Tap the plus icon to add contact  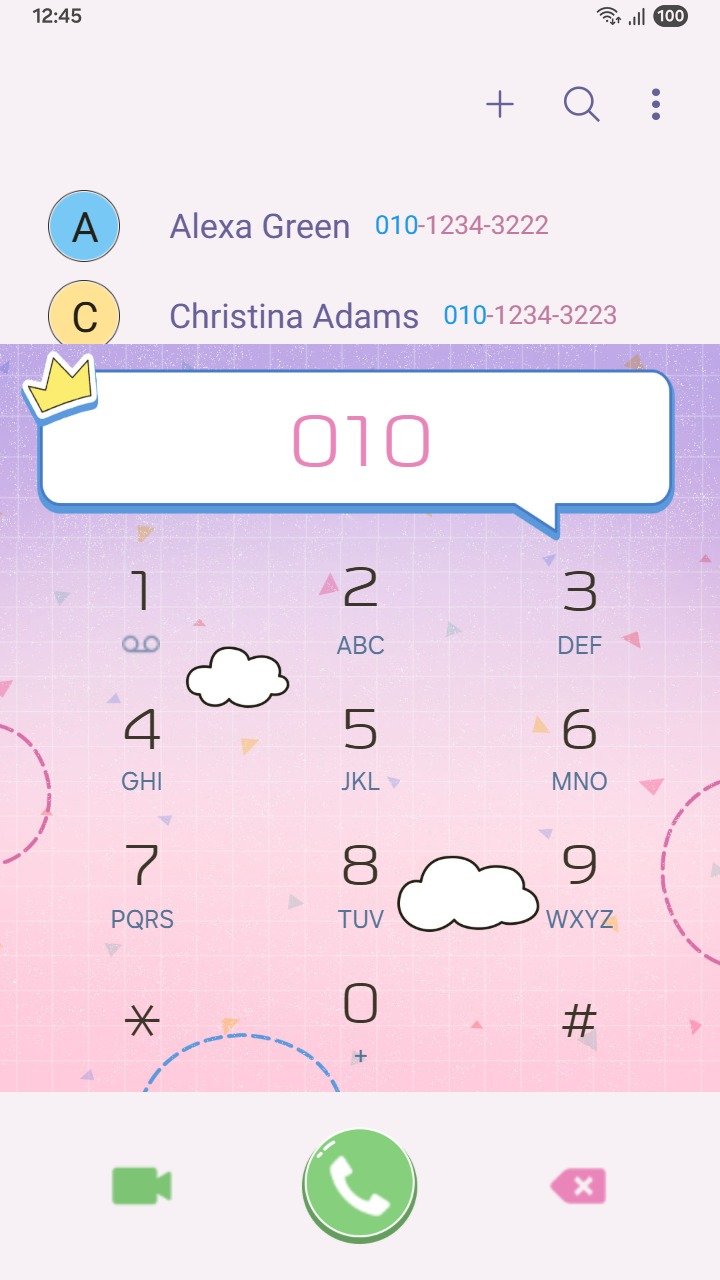pos(500,104)
